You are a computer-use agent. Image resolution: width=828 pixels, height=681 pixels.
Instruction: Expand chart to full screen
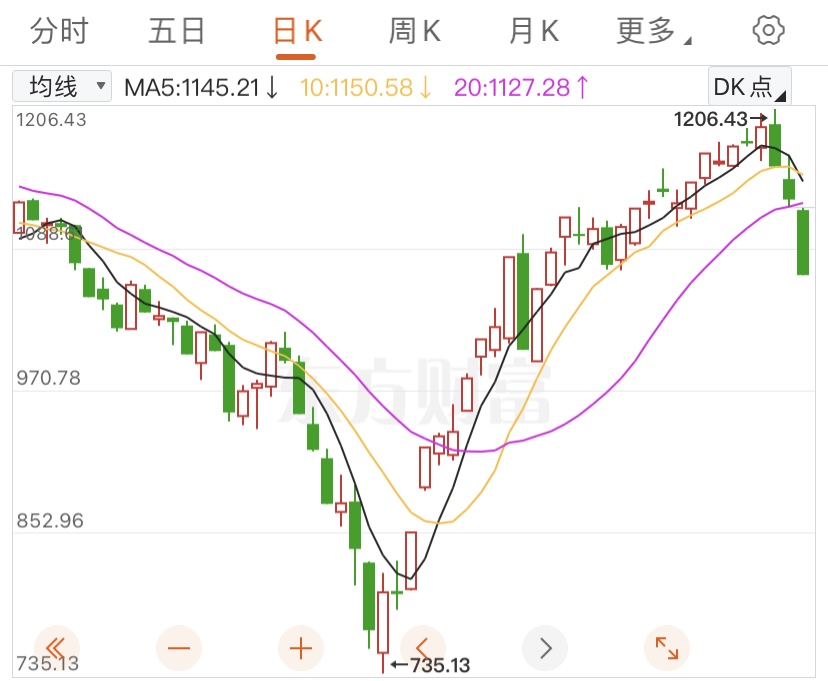click(666, 647)
